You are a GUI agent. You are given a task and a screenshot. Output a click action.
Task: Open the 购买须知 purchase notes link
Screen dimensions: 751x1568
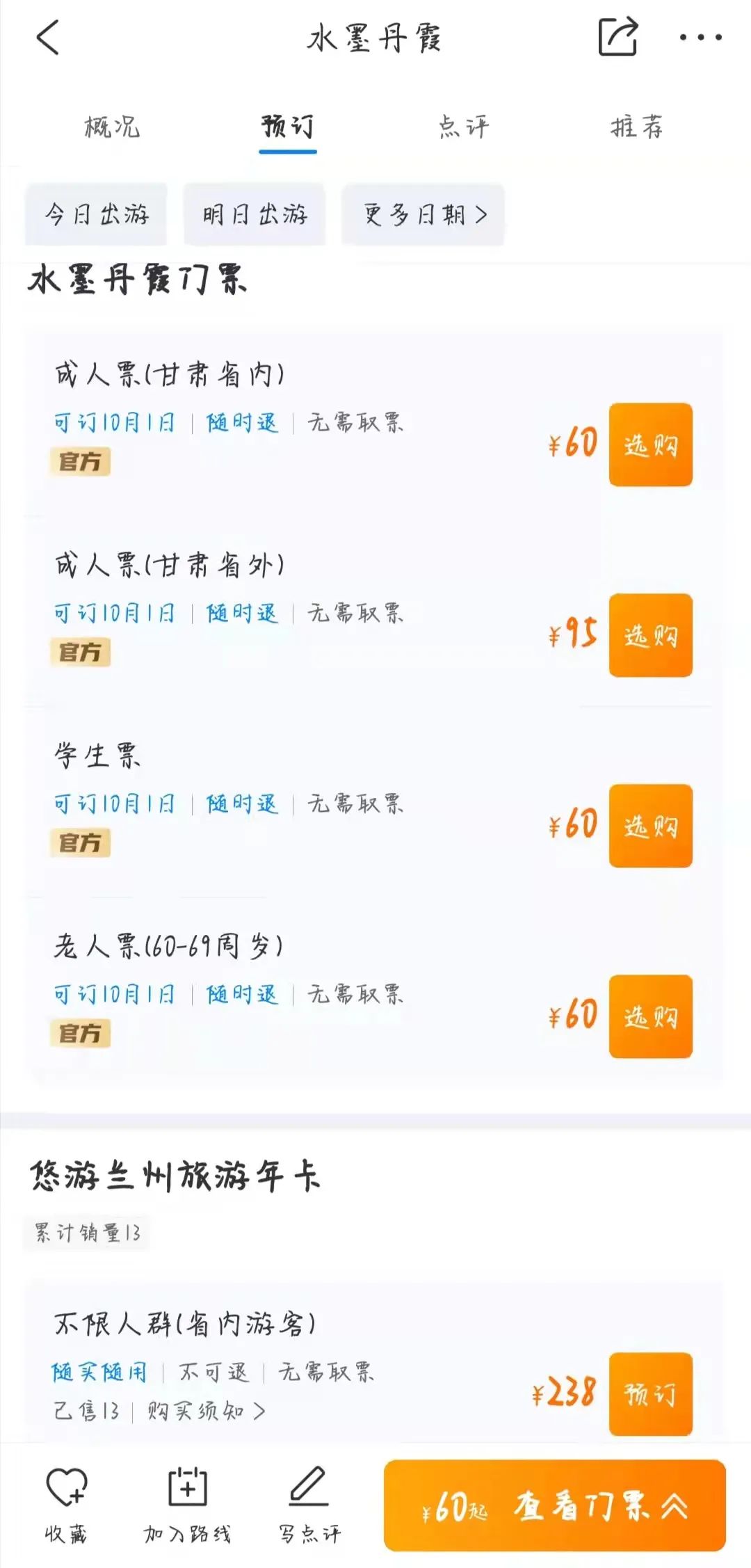pos(206,1411)
